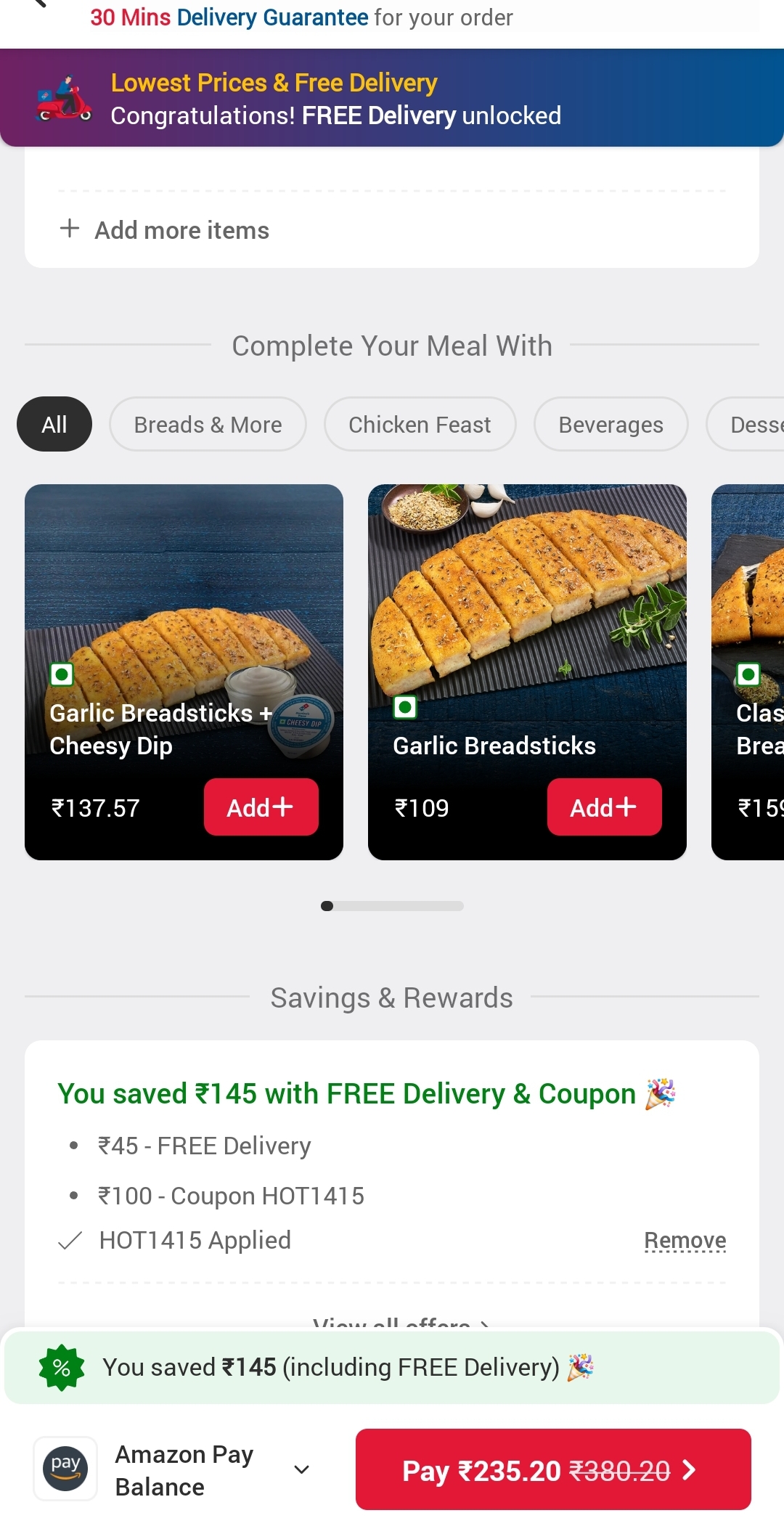The height and width of the screenshot is (1534, 784).
Task: Tap the Pay ₹235.20 button
Action: click(553, 1469)
